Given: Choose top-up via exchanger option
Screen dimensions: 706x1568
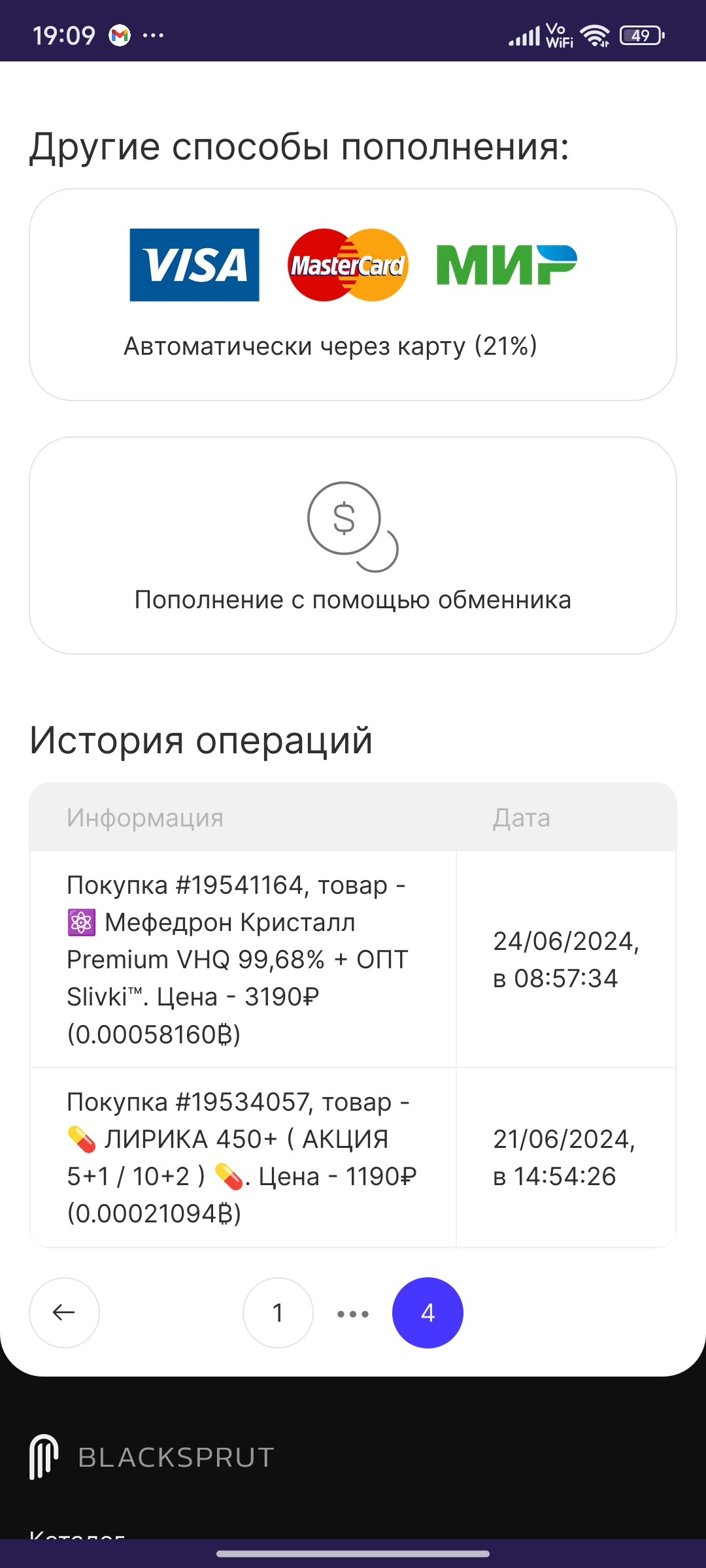Looking at the screenshot, I should [x=353, y=546].
